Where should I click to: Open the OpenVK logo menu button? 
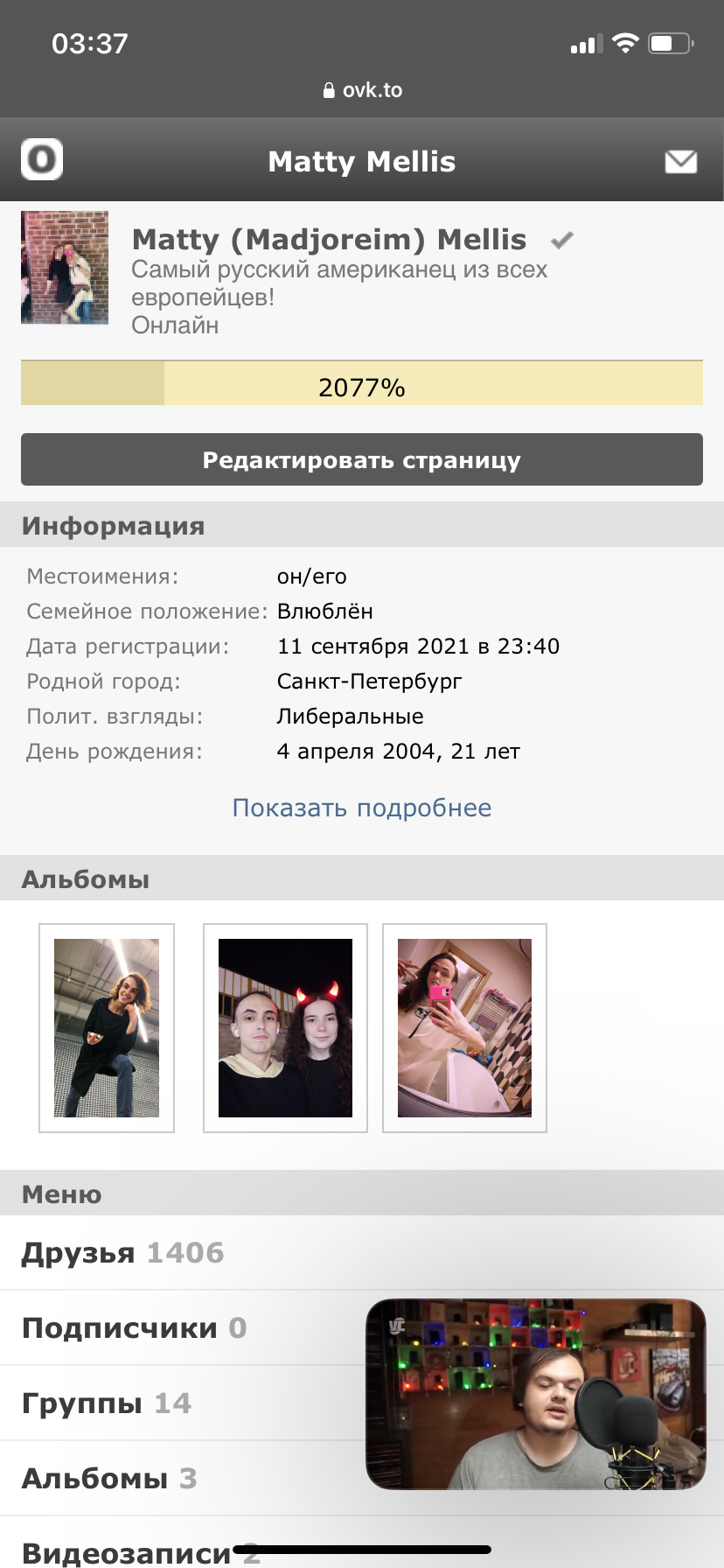[42, 160]
